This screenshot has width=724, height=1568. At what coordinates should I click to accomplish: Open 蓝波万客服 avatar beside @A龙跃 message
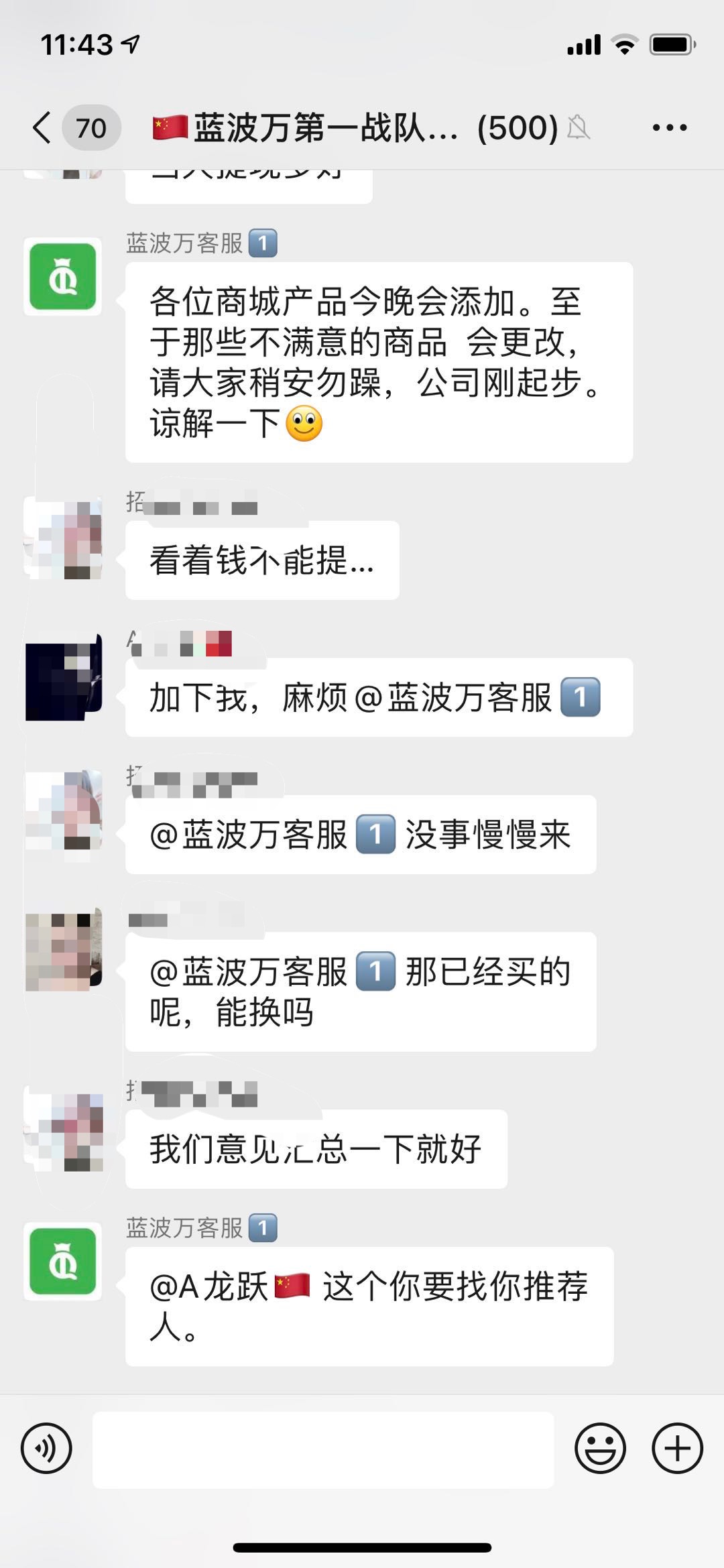point(63,1262)
